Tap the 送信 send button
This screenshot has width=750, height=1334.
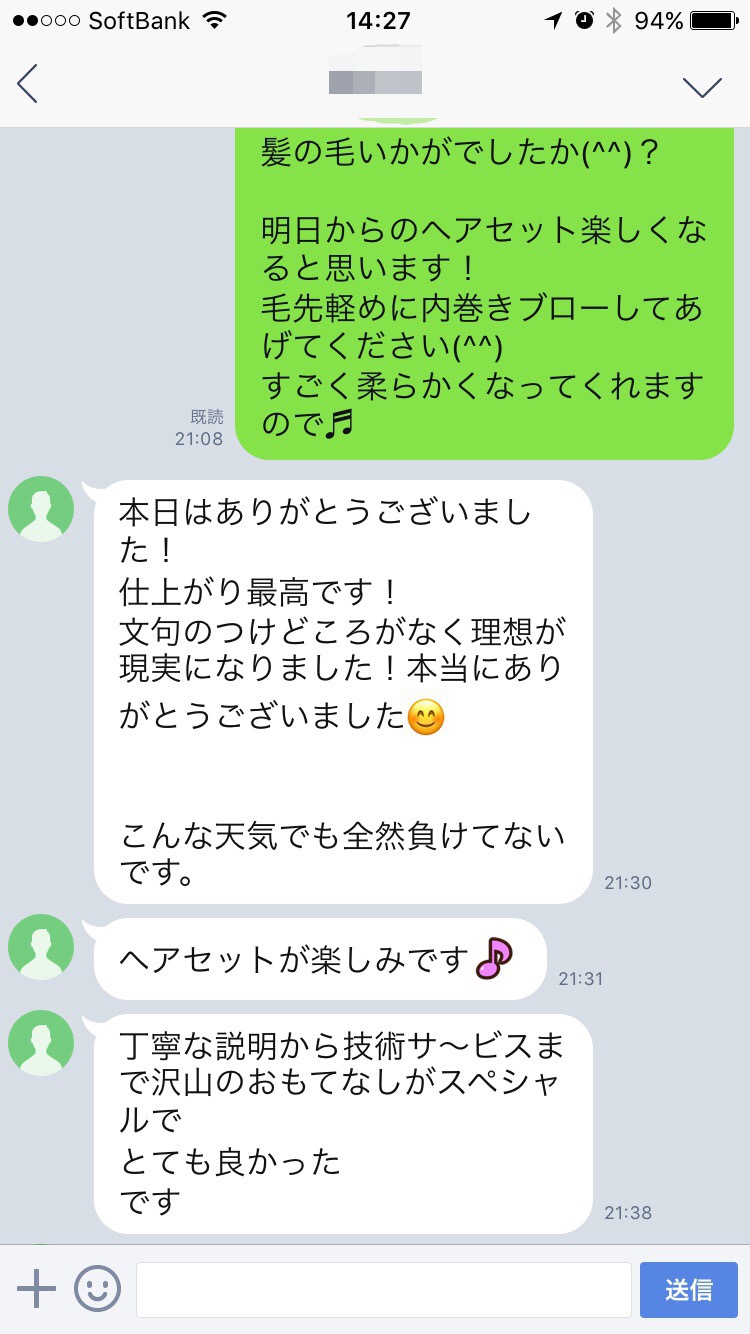(688, 1290)
